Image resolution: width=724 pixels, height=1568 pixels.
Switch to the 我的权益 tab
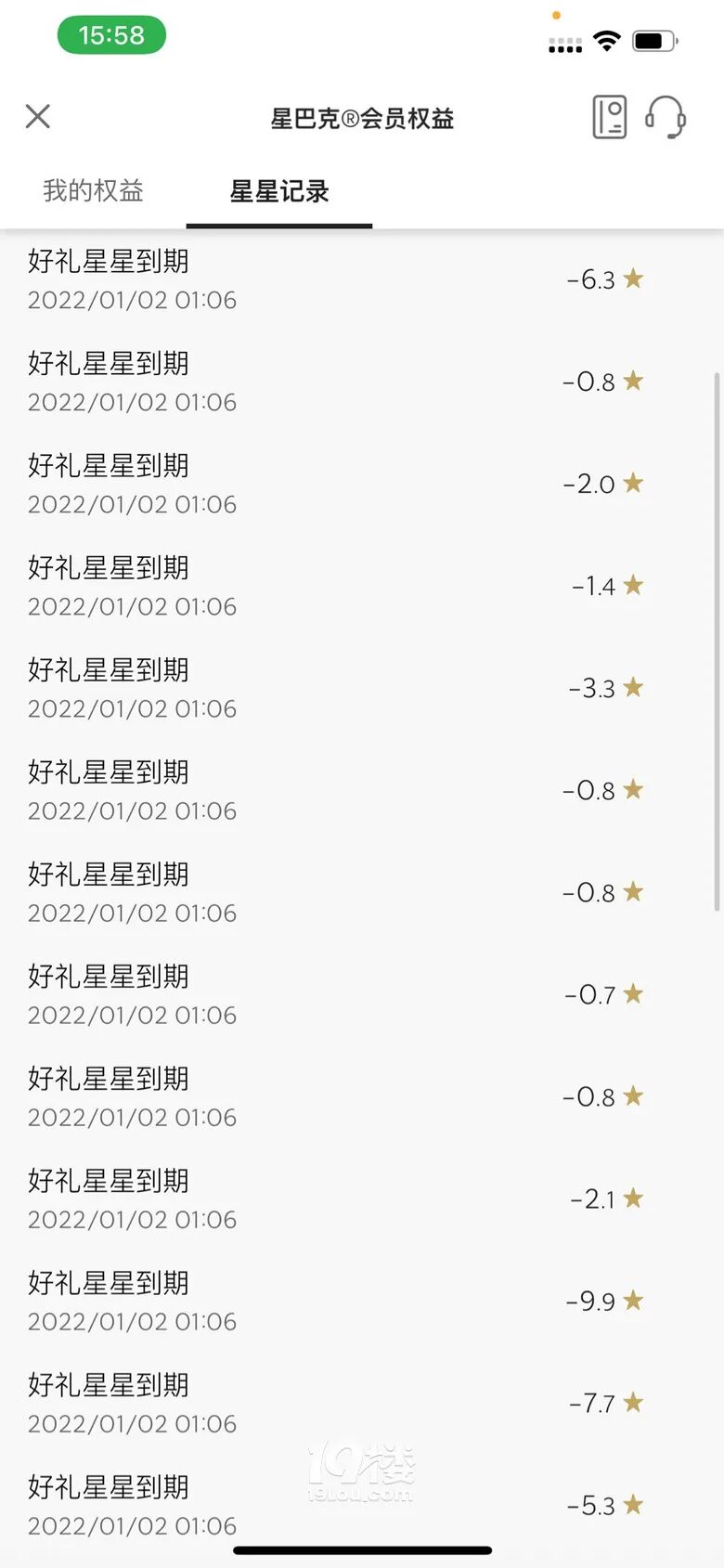pyautogui.click(x=93, y=191)
